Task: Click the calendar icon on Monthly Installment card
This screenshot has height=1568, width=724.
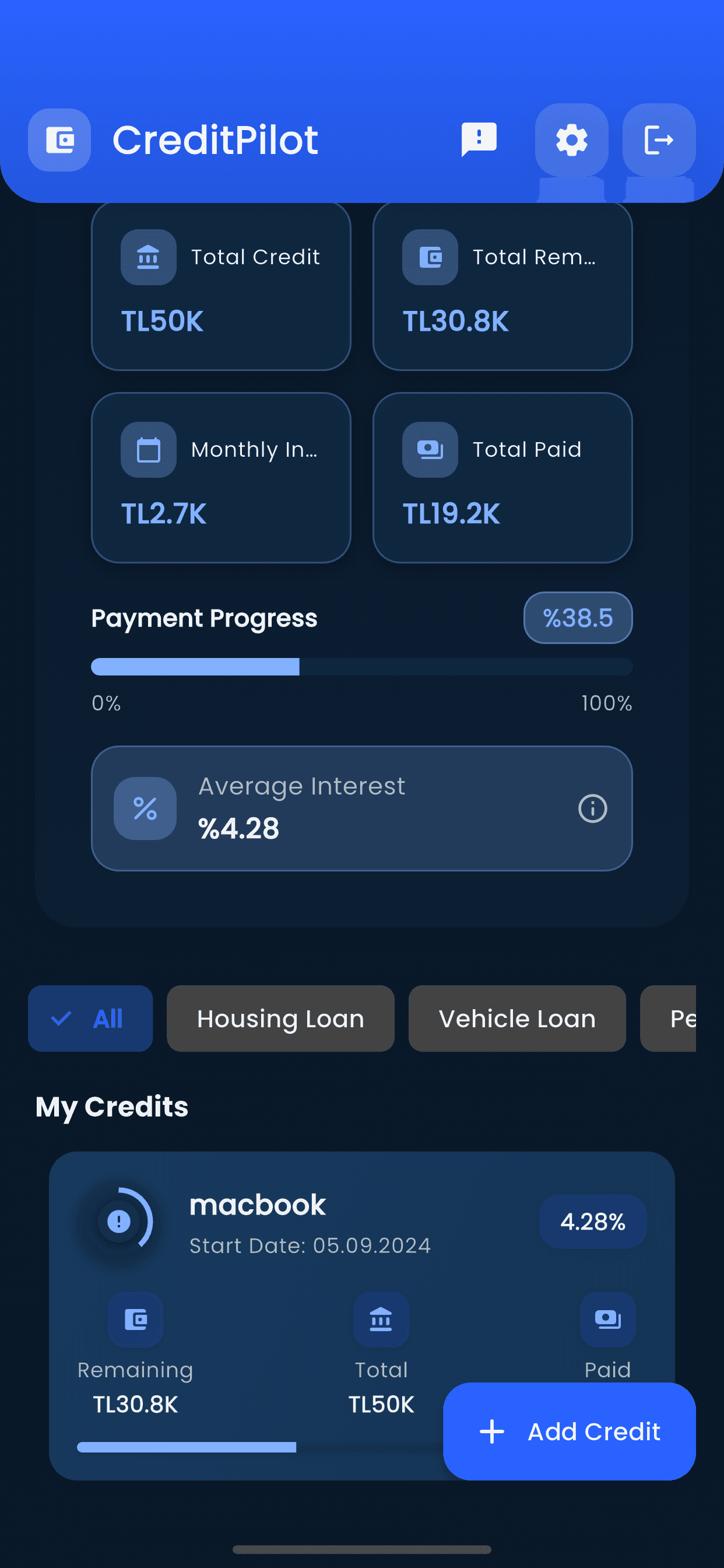Action: [149, 449]
